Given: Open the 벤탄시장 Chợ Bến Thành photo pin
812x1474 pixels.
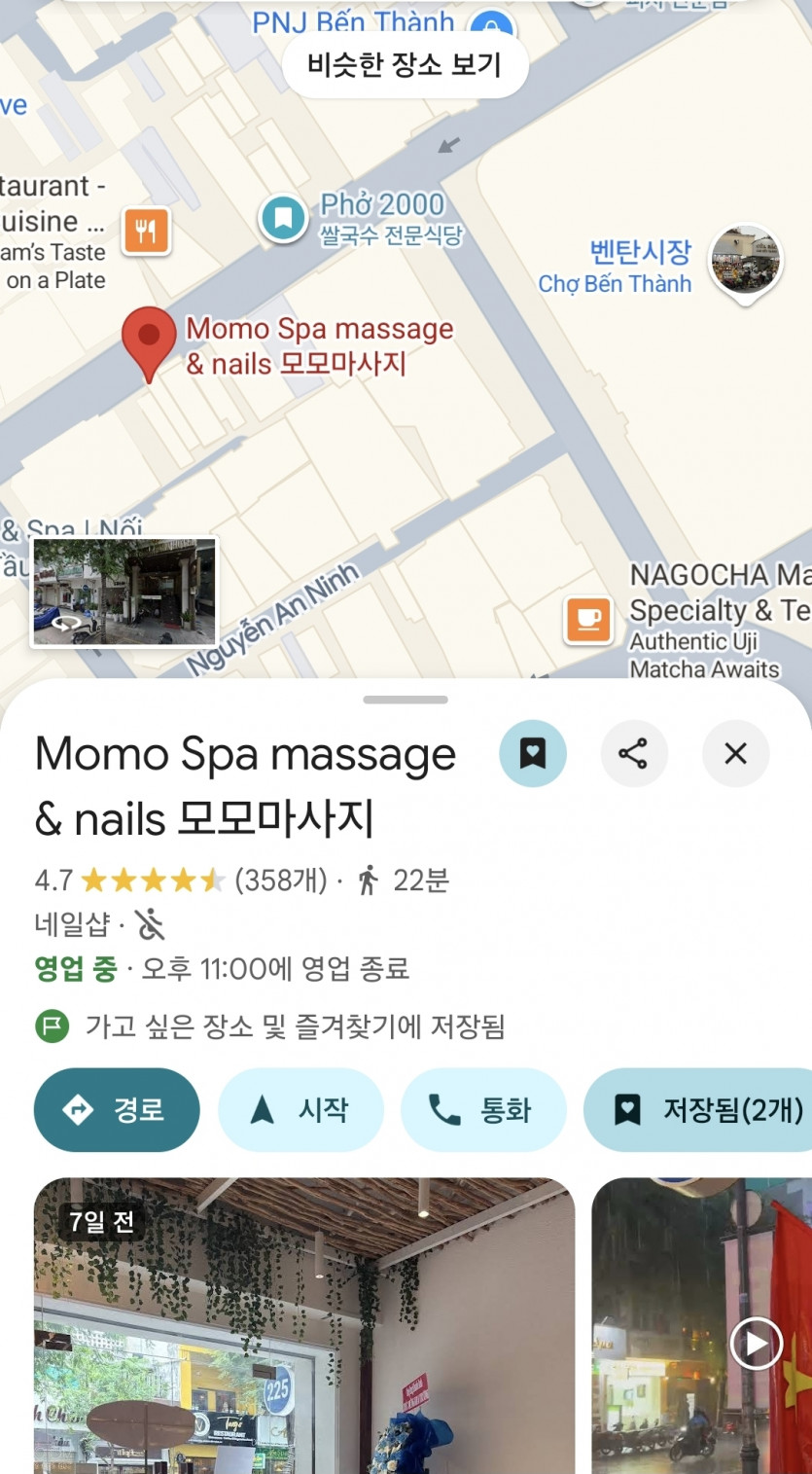Looking at the screenshot, I should point(744,259).
